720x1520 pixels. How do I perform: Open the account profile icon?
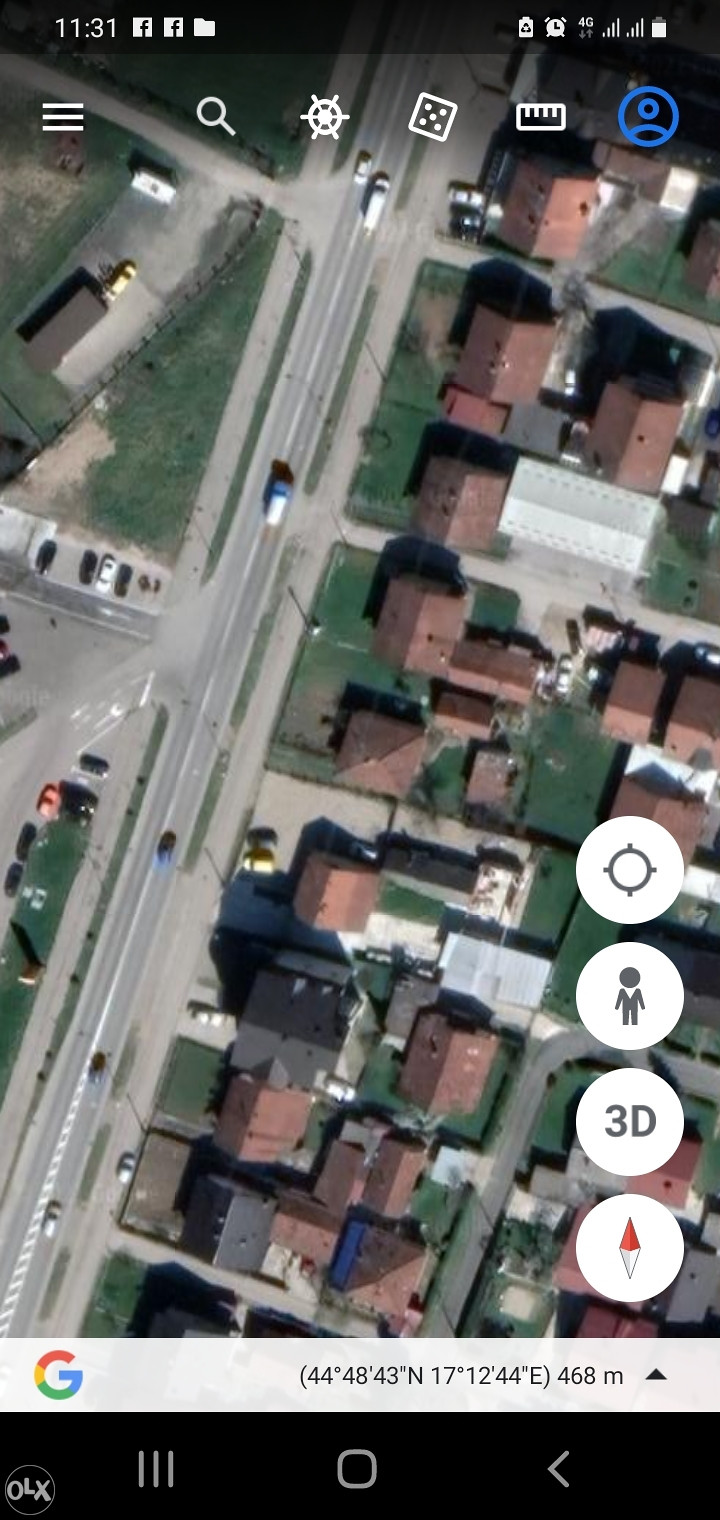point(649,117)
